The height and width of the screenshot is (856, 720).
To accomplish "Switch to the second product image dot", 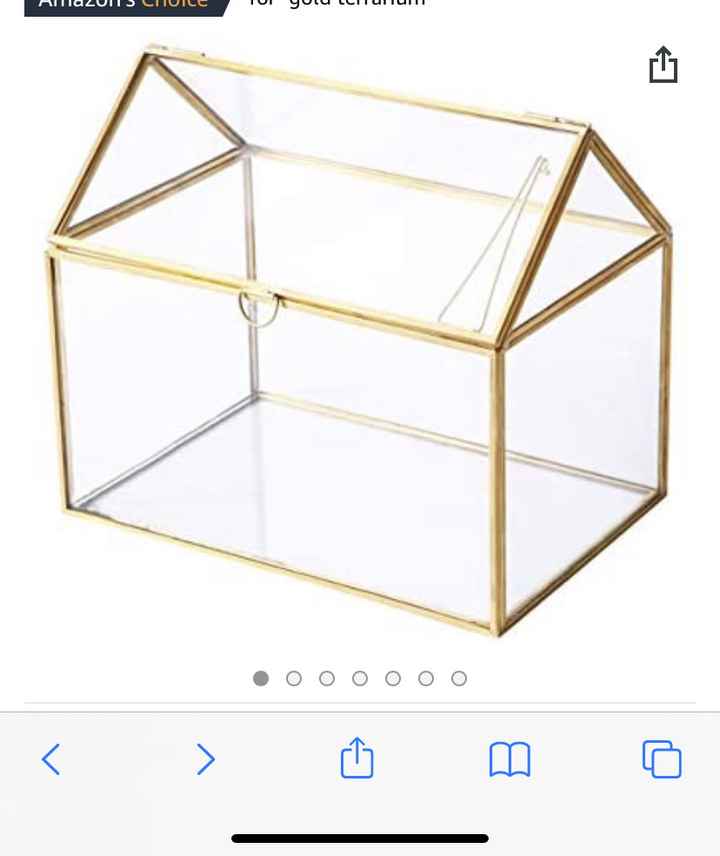I will pyautogui.click(x=294, y=678).
